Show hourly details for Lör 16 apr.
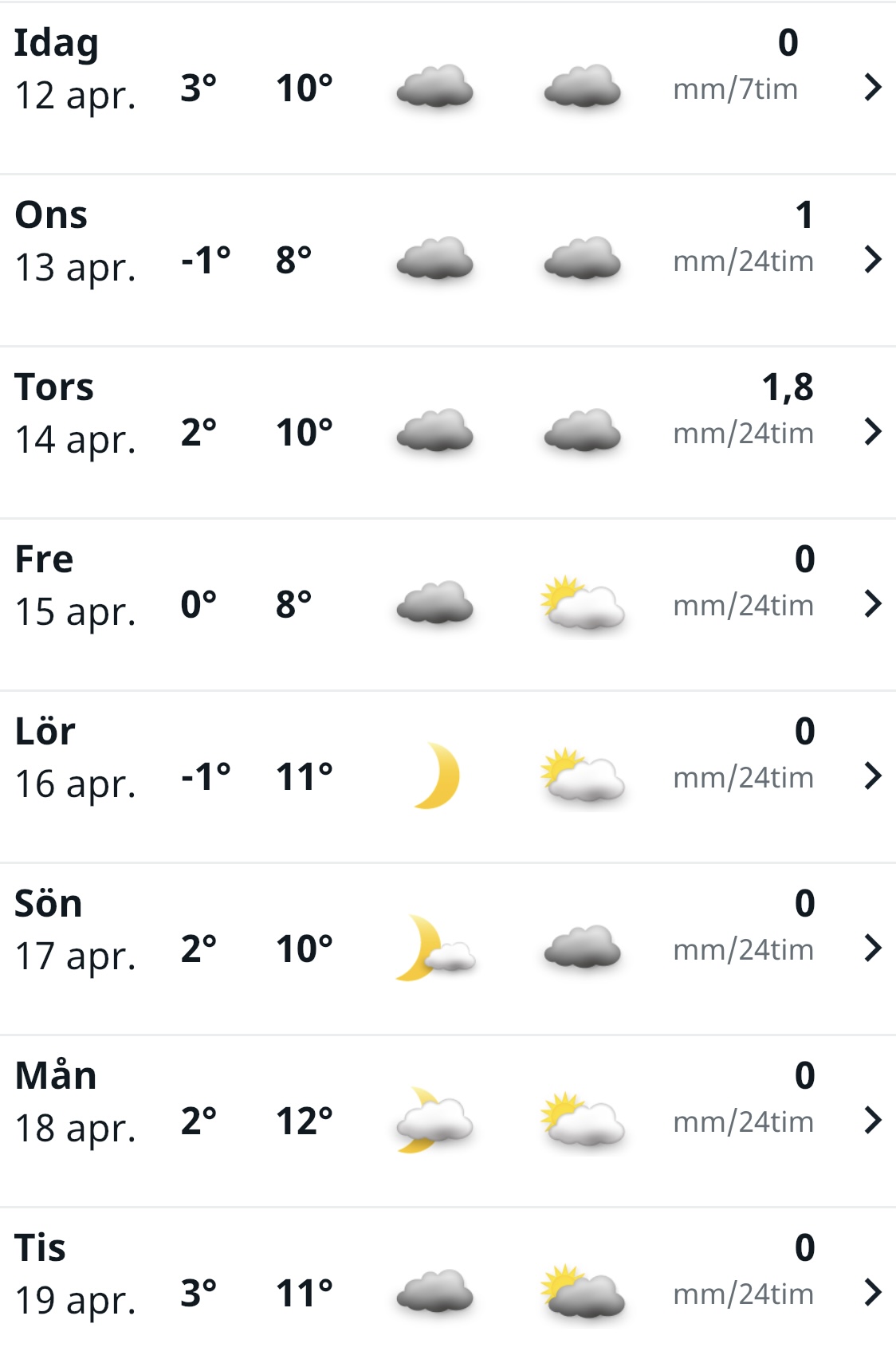Image resolution: width=896 pixels, height=1359 pixels. point(872,776)
